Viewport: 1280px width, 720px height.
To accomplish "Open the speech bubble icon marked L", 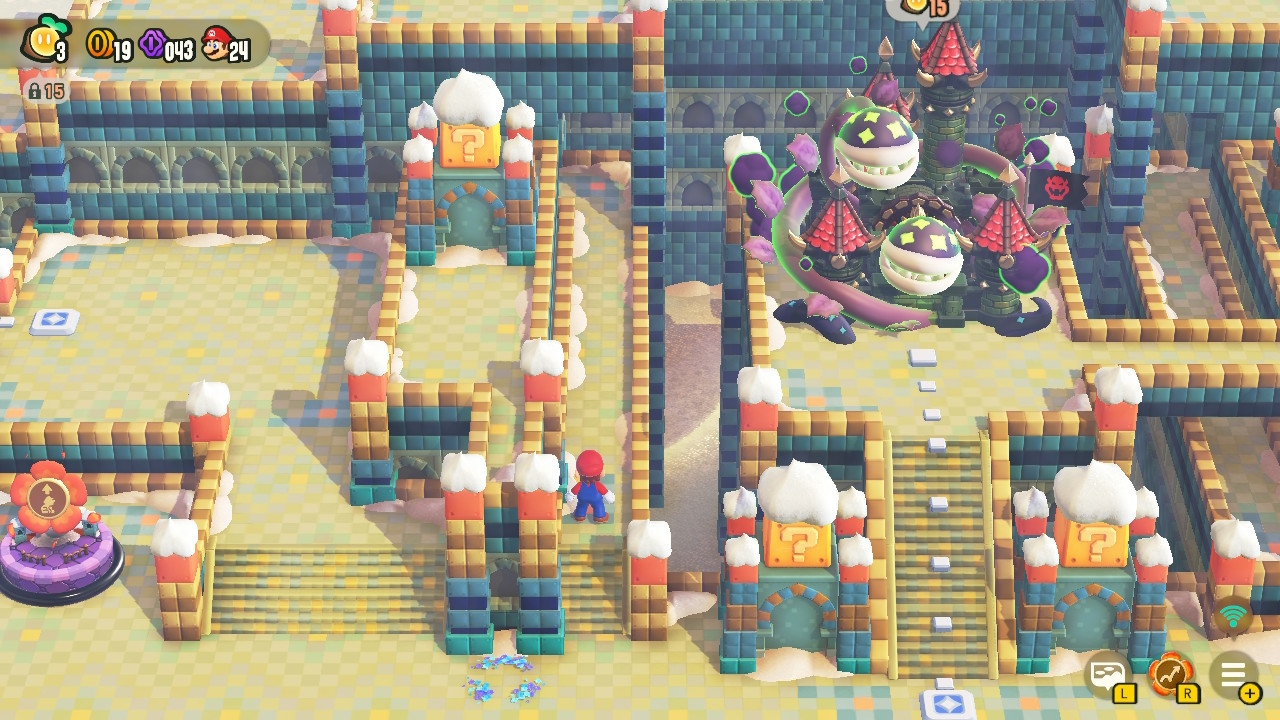I will click(1109, 676).
